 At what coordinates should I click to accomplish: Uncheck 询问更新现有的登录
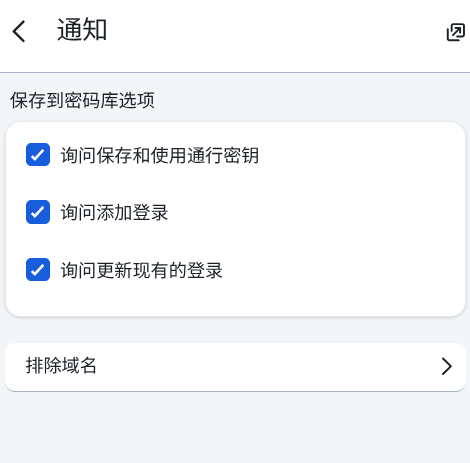(x=38, y=269)
